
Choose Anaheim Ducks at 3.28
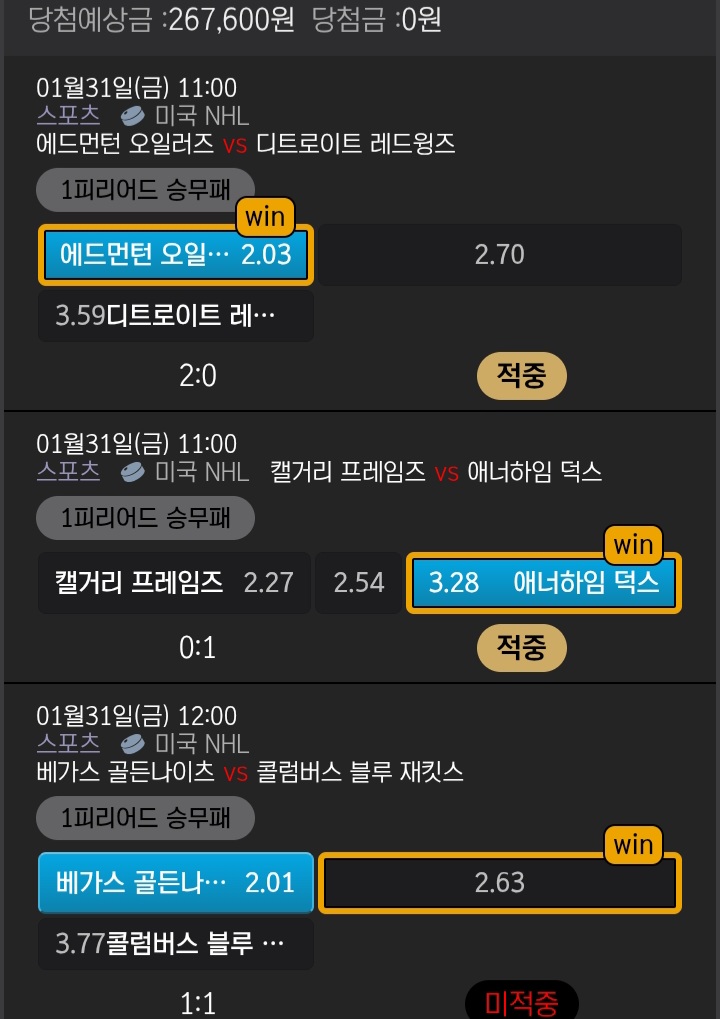[543, 582]
